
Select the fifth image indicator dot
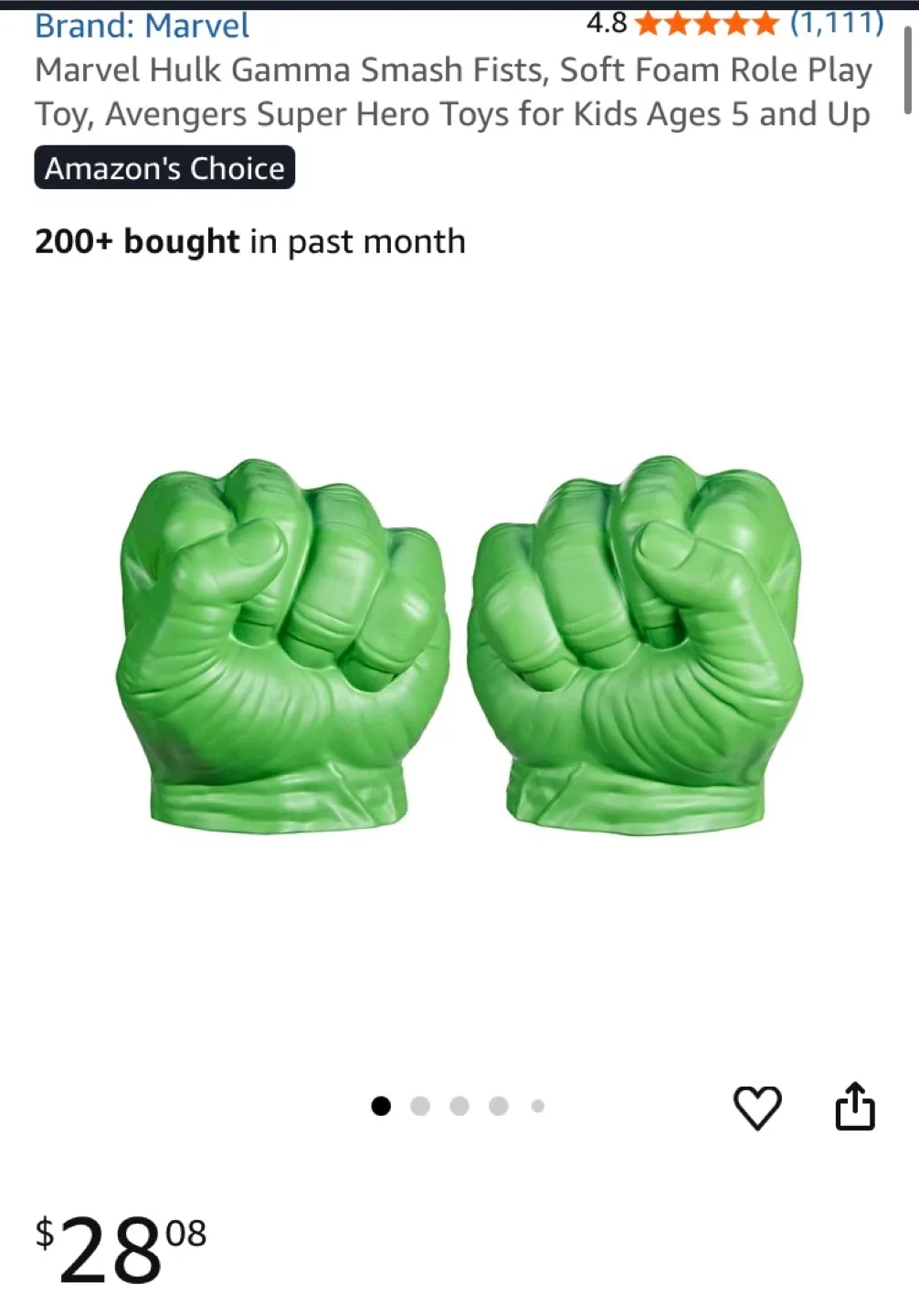pos(536,1106)
